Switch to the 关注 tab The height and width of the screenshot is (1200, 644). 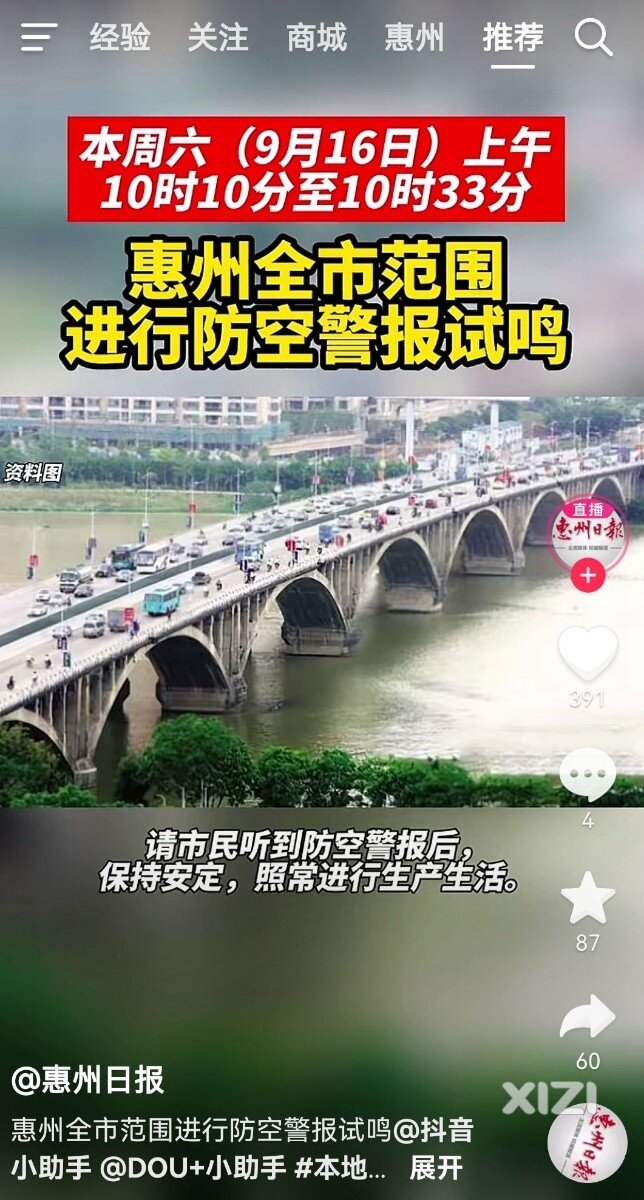pyautogui.click(x=218, y=38)
